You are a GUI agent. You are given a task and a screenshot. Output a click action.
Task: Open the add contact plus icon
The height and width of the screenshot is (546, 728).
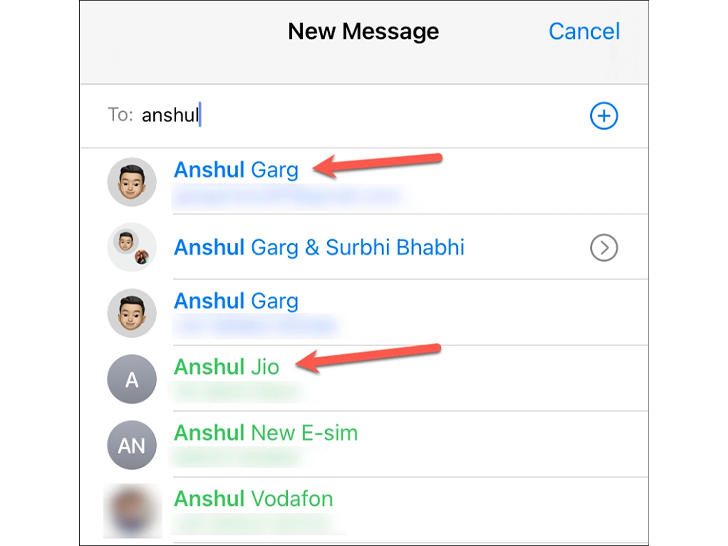[603, 116]
